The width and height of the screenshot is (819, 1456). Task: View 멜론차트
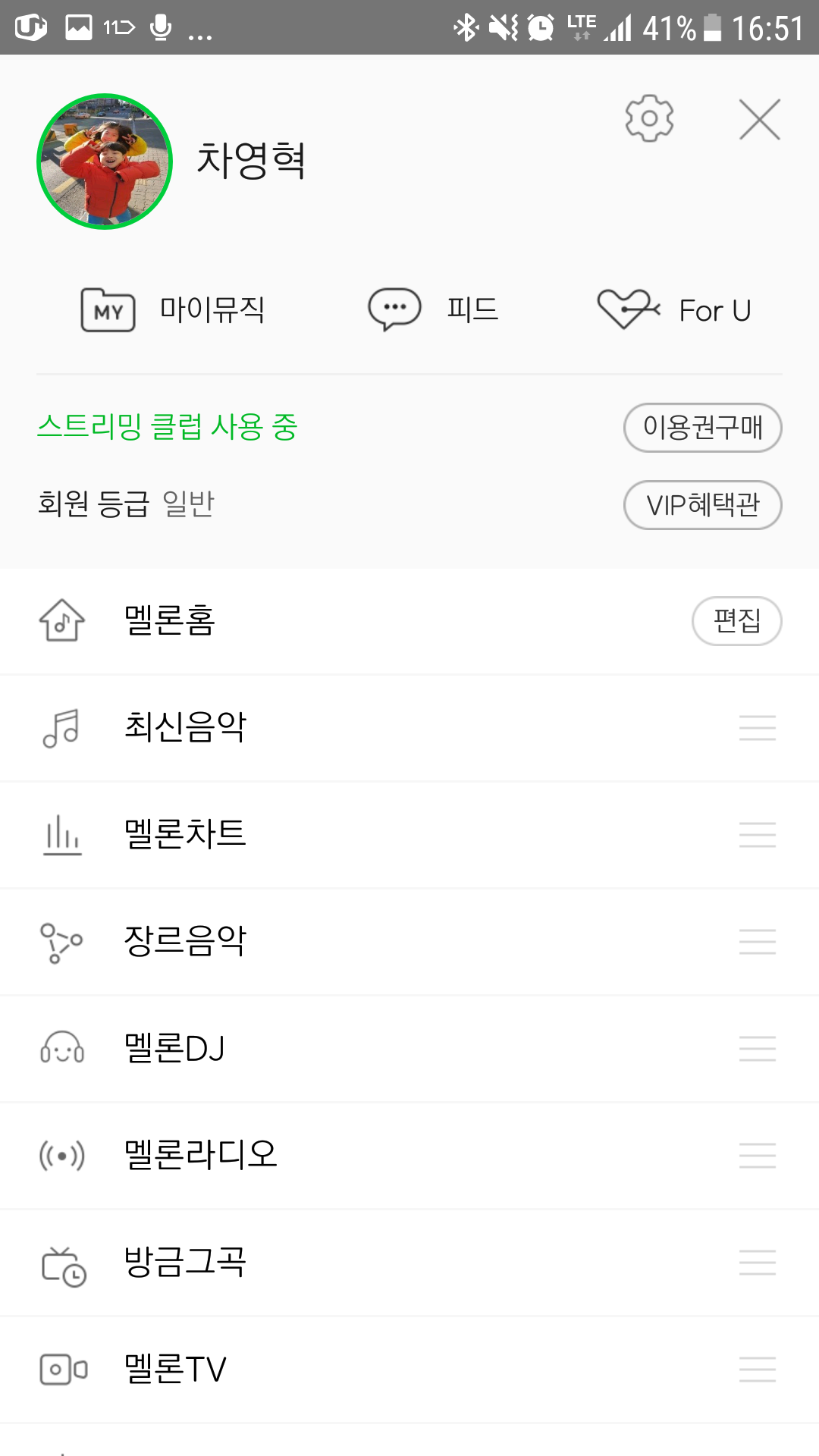point(185,834)
